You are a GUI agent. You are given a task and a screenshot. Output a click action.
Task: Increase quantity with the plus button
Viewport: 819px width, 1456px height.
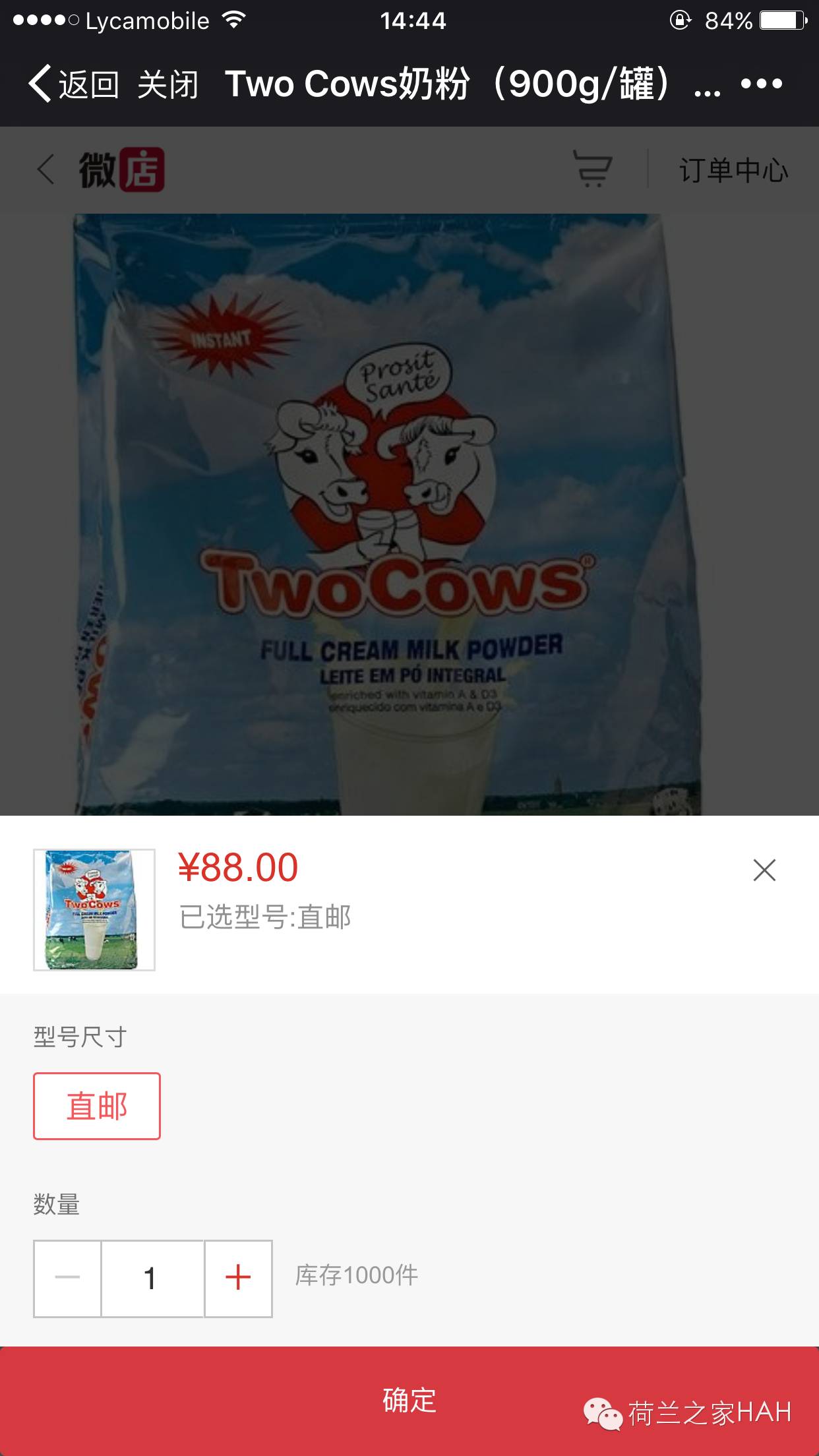(x=238, y=1278)
